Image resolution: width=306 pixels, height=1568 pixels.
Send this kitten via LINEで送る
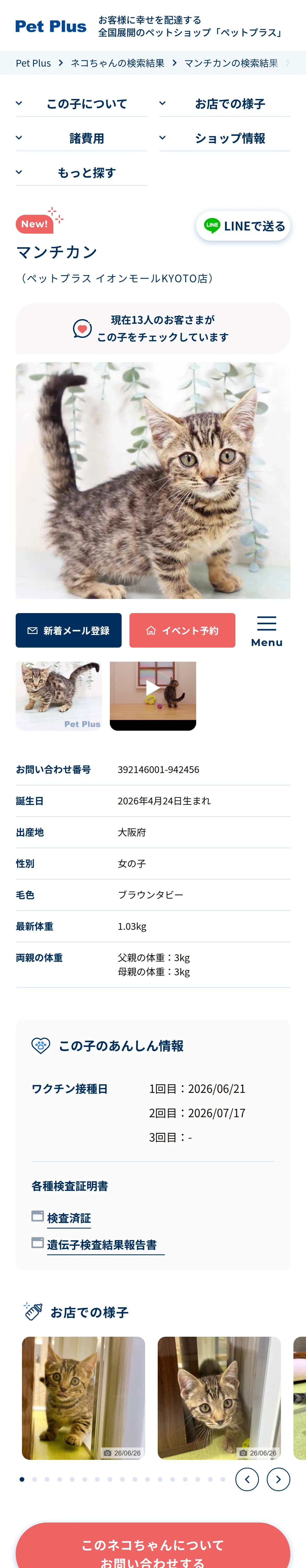tap(243, 226)
